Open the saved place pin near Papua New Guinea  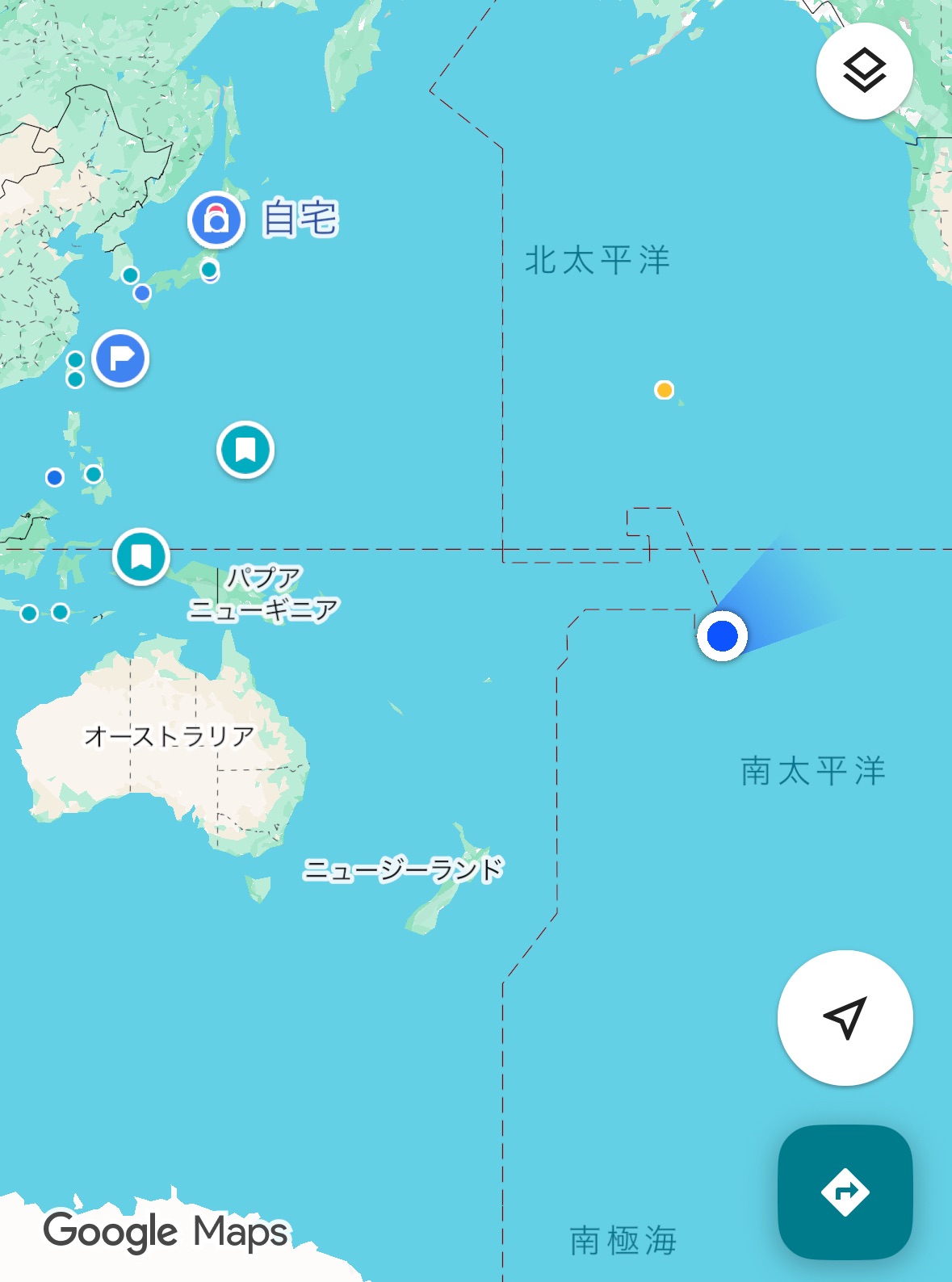click(141, 556)
